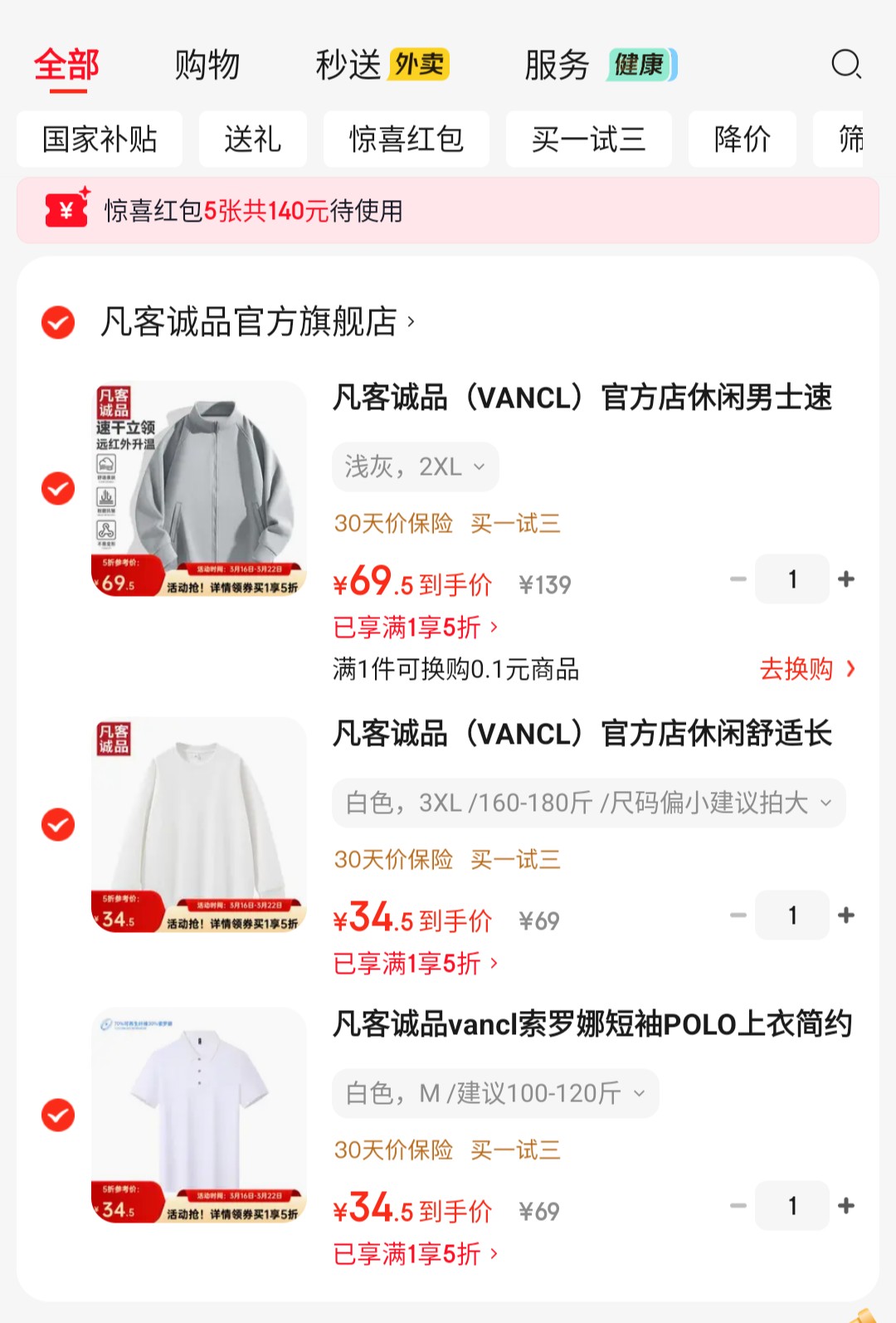
Task: Open the white POLO shirt product image
Action: point(199,1115)
